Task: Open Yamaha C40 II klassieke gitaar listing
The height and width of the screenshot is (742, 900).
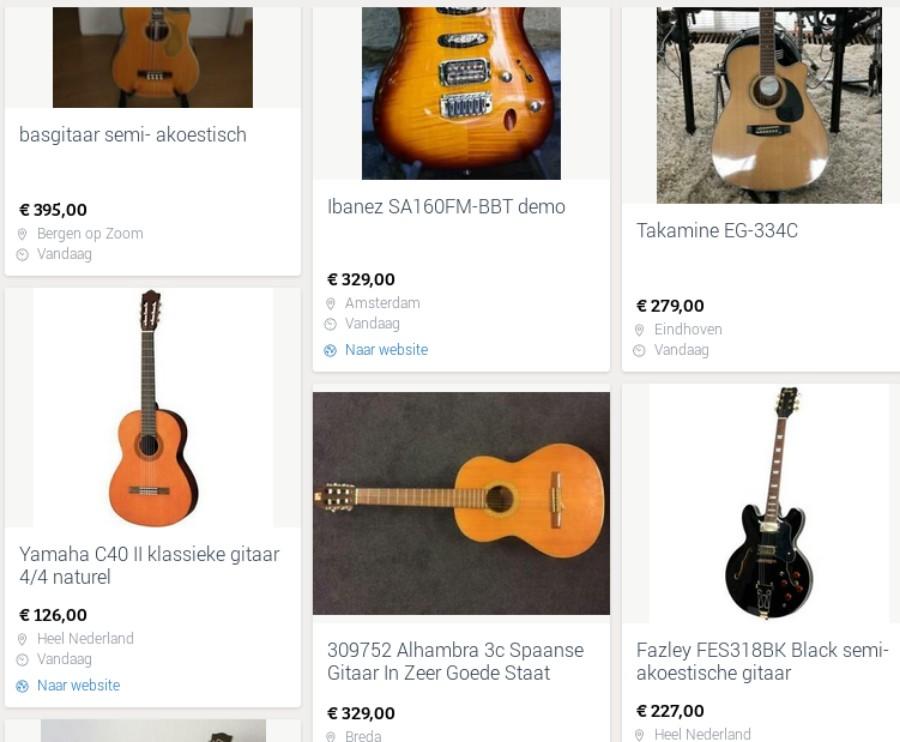Action: click(x=150, y=565)
